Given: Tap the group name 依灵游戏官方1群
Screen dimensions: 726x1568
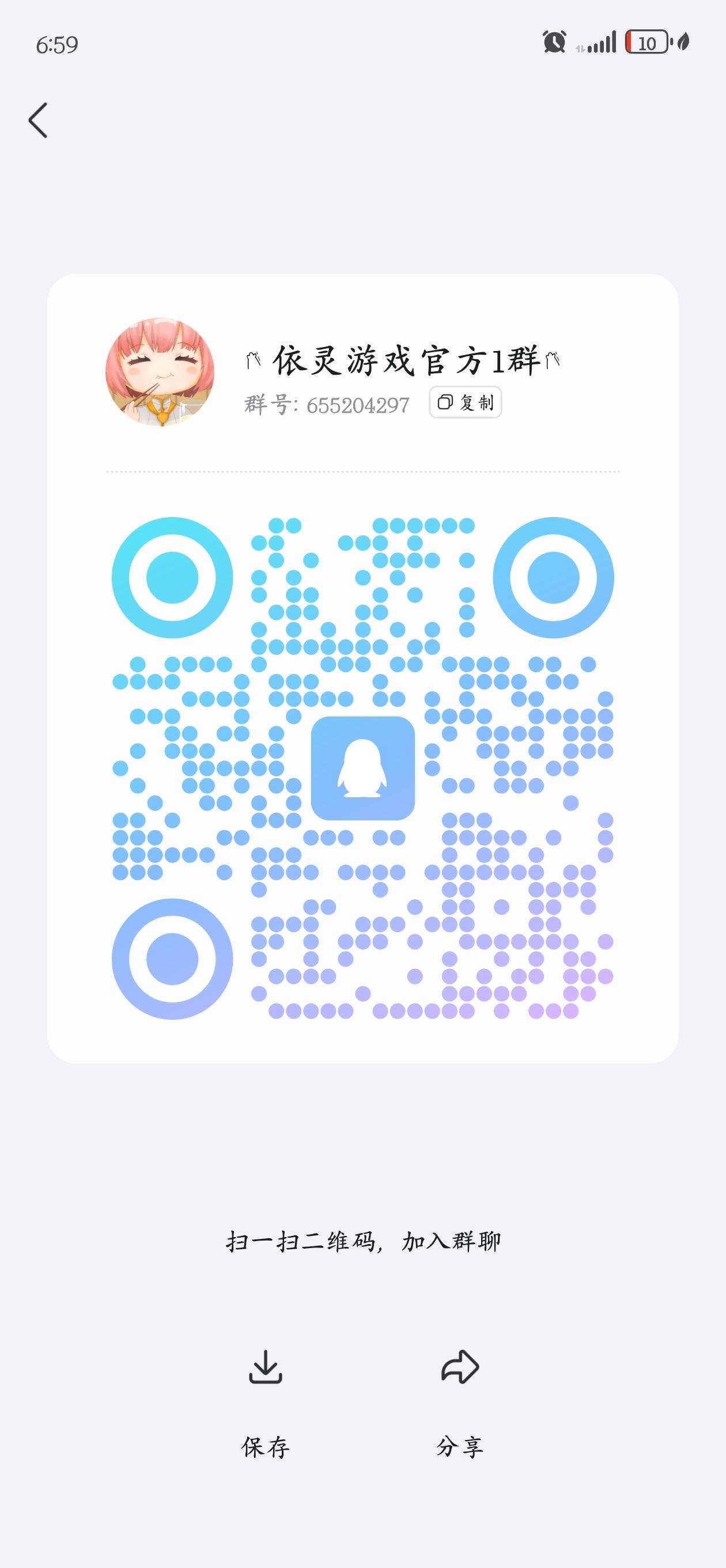Looking at the screenshot, I should [x=402, y=360].
